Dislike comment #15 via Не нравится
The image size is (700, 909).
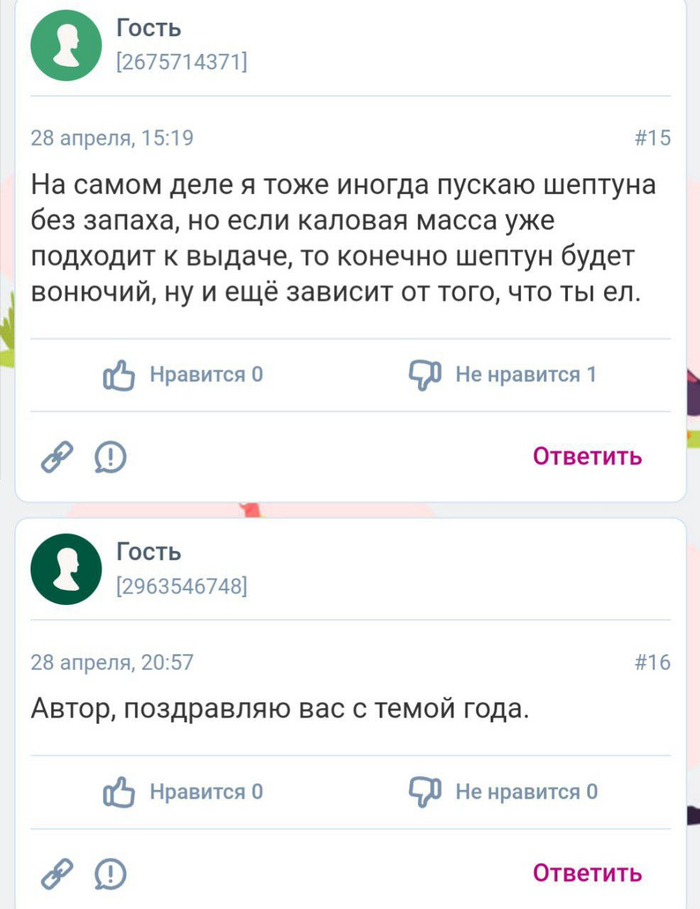503,375
